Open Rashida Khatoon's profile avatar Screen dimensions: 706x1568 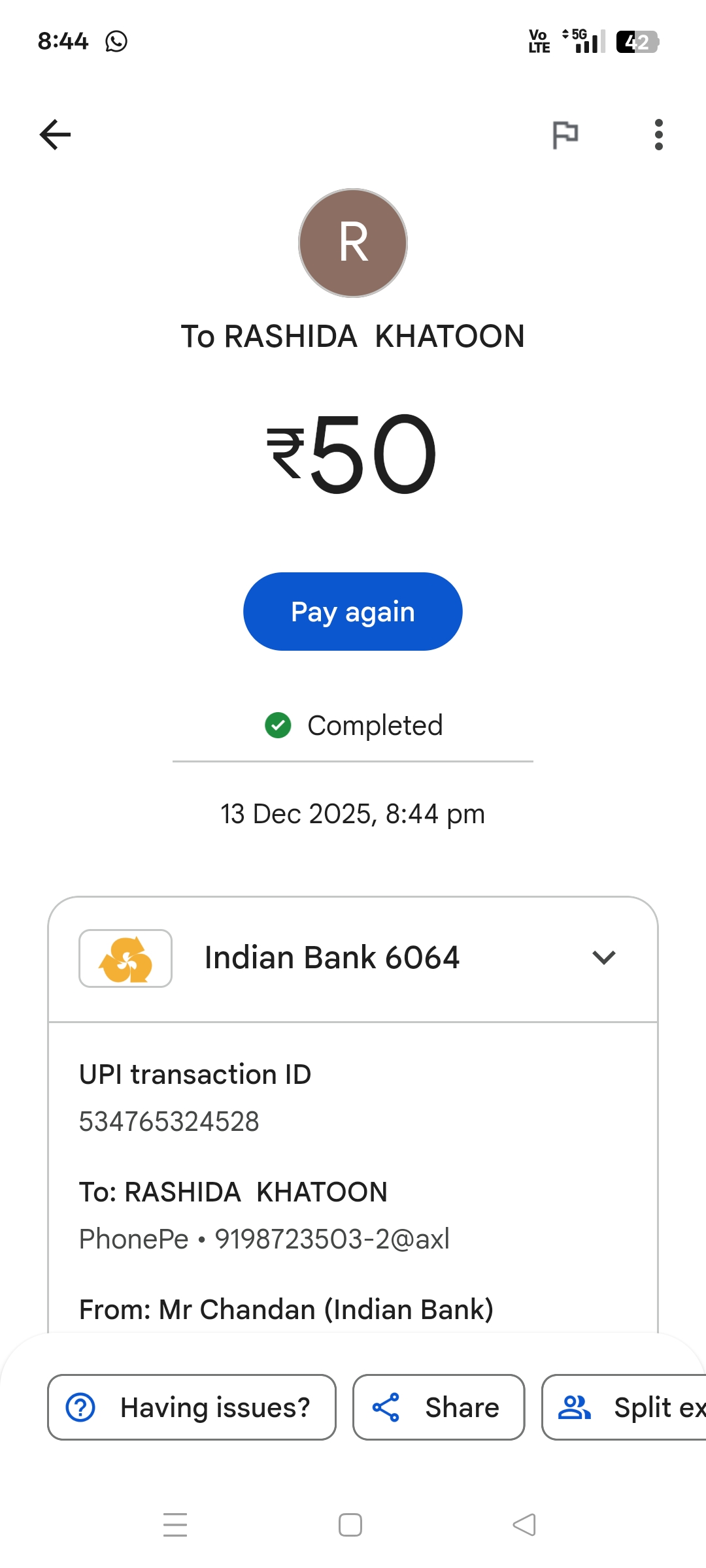[x=353, y=243]
